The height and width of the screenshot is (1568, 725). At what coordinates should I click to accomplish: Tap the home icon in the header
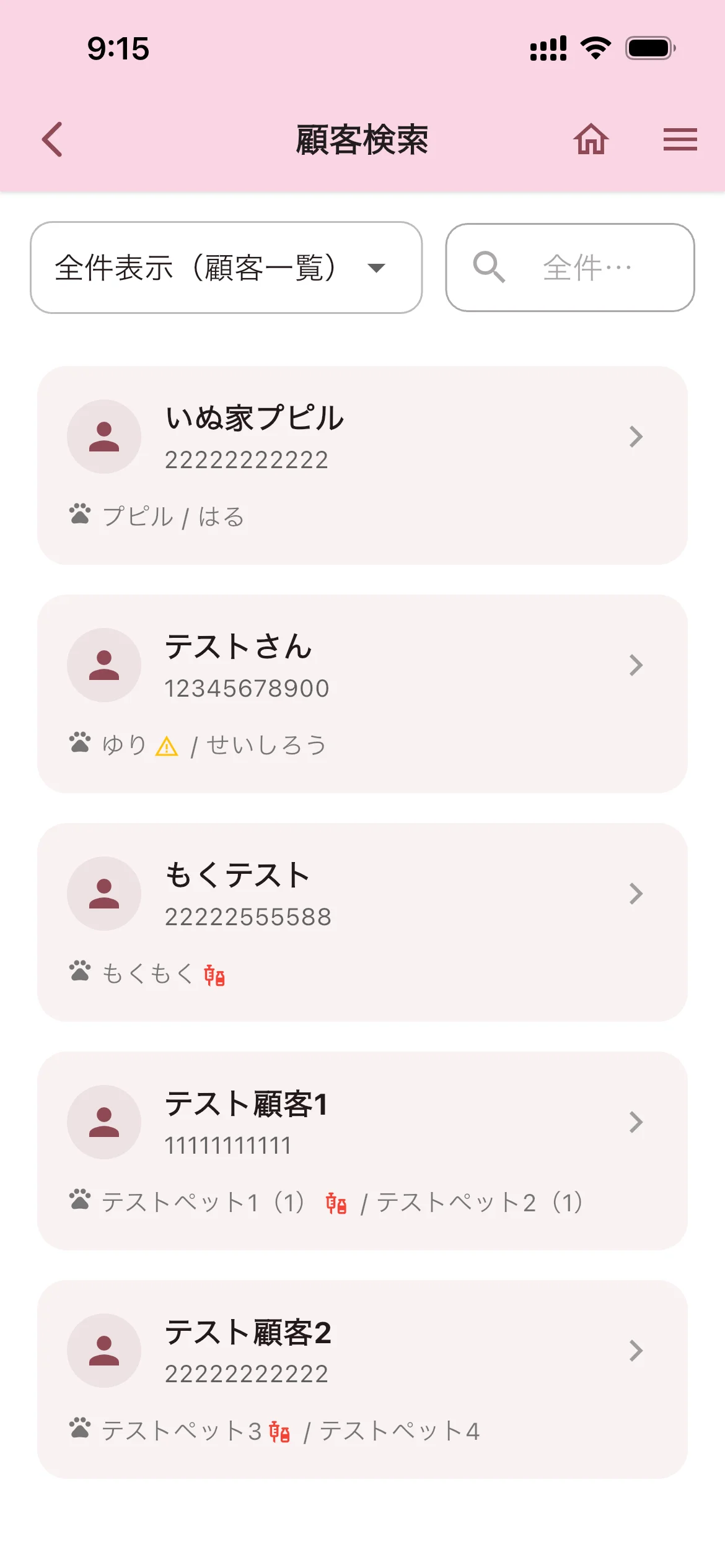(x=592, y=140)
